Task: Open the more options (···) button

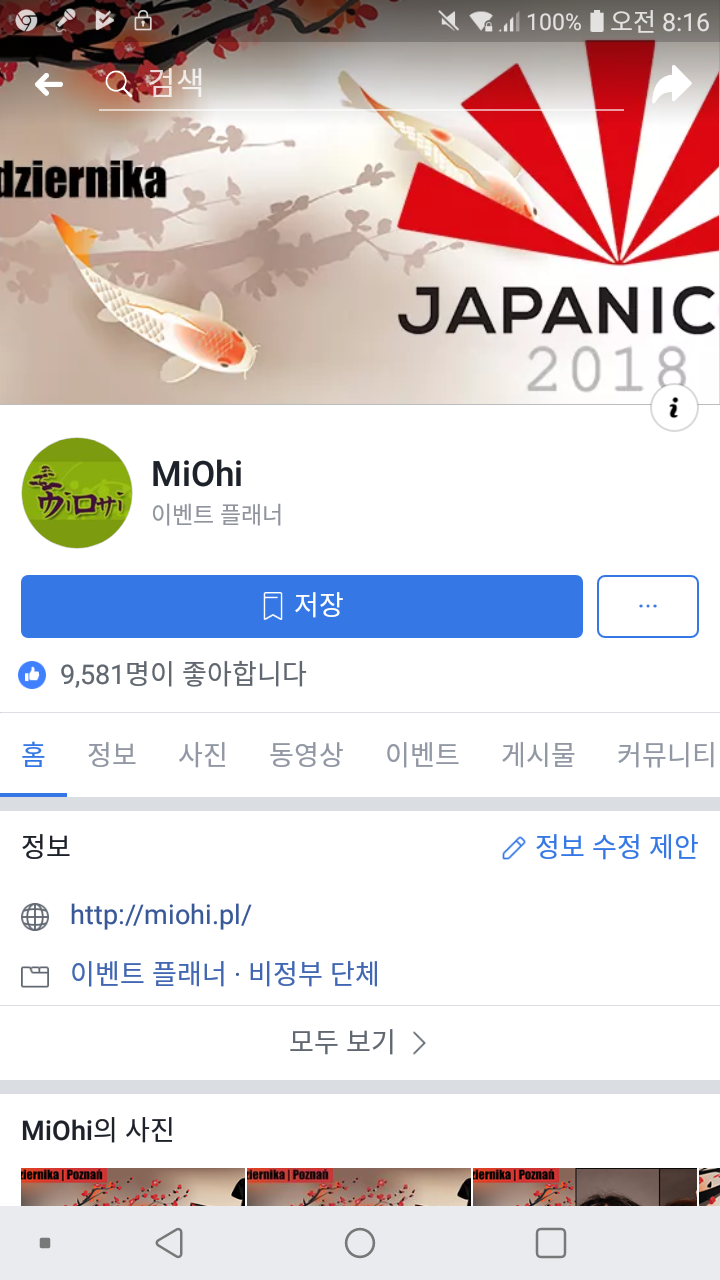Action: click(x=647, y=606)
